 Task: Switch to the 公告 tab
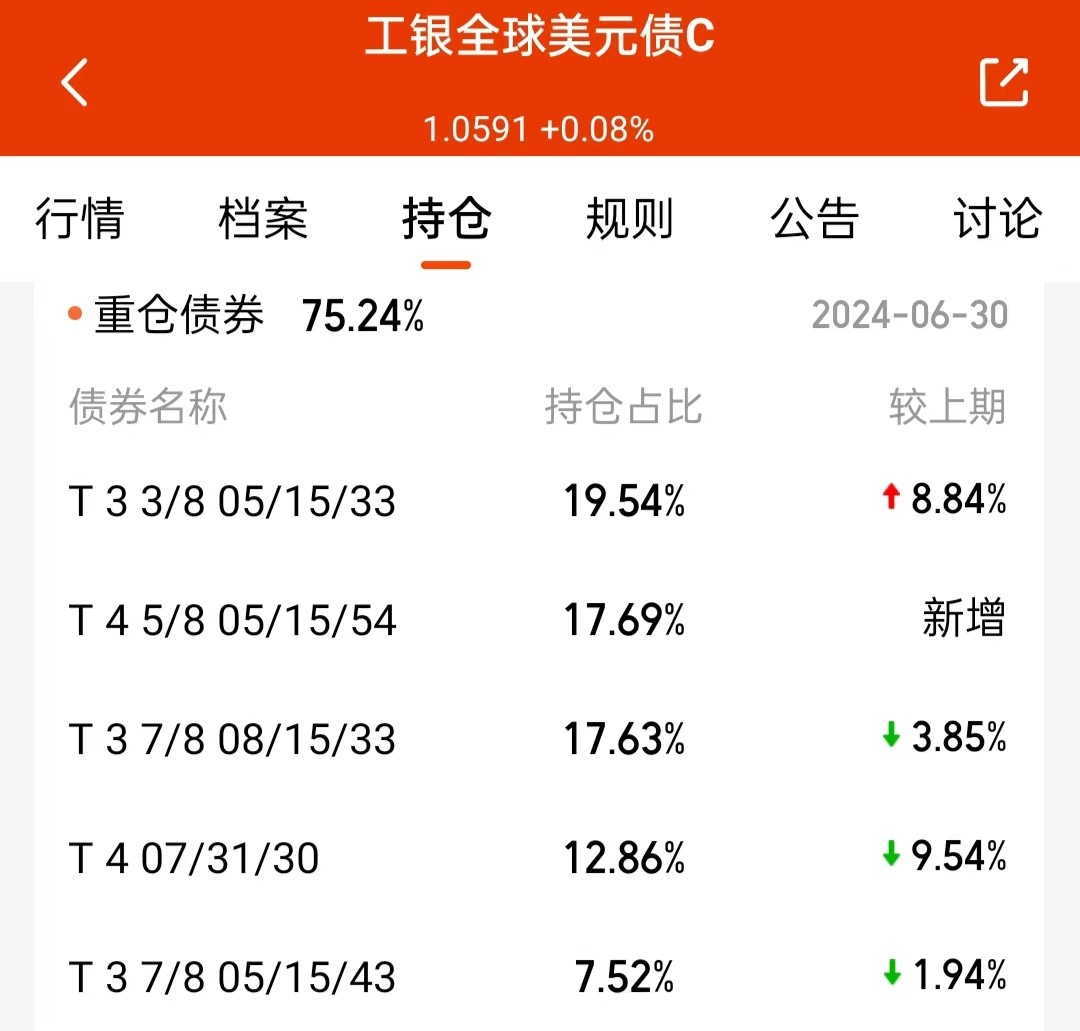click(x=815, y=219)
